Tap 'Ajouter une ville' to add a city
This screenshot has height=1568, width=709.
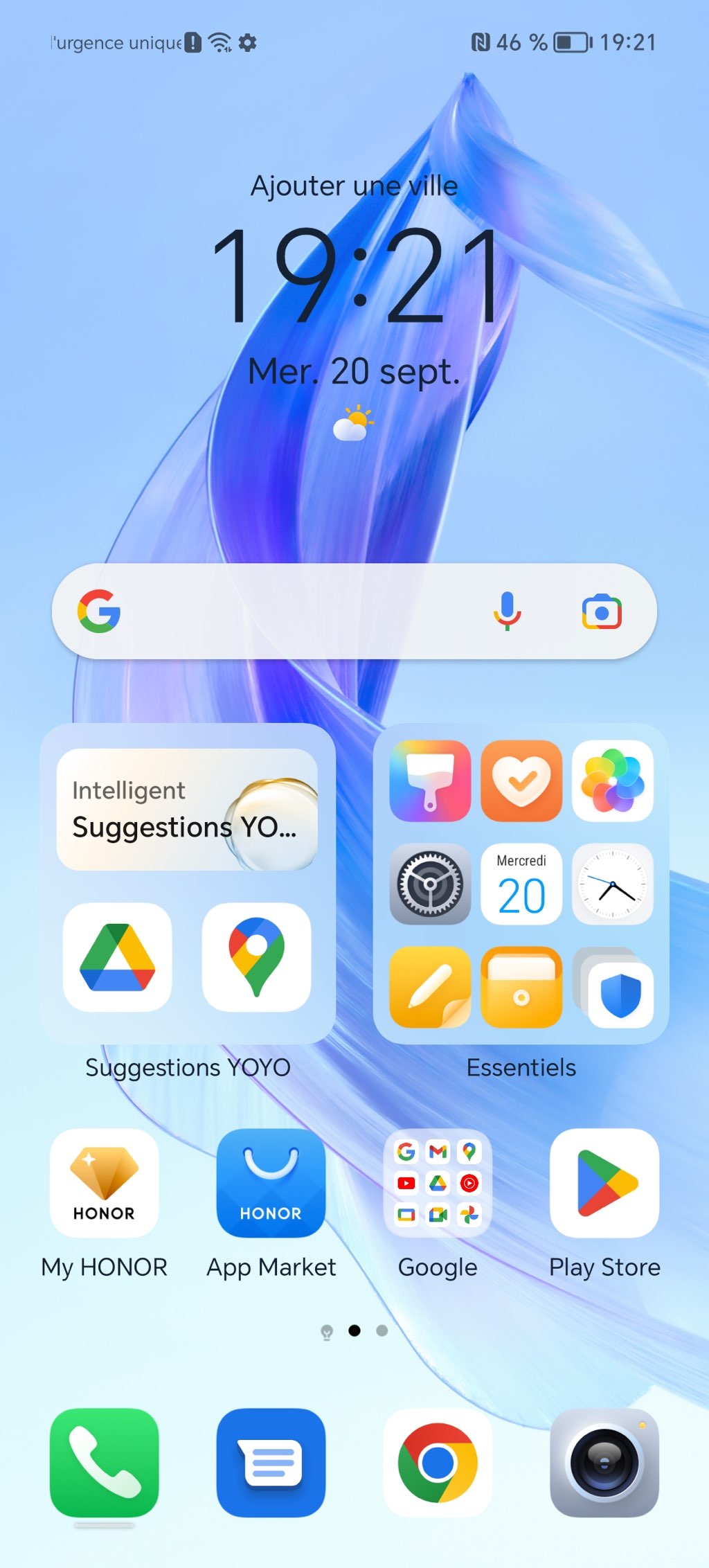(354, 186)
